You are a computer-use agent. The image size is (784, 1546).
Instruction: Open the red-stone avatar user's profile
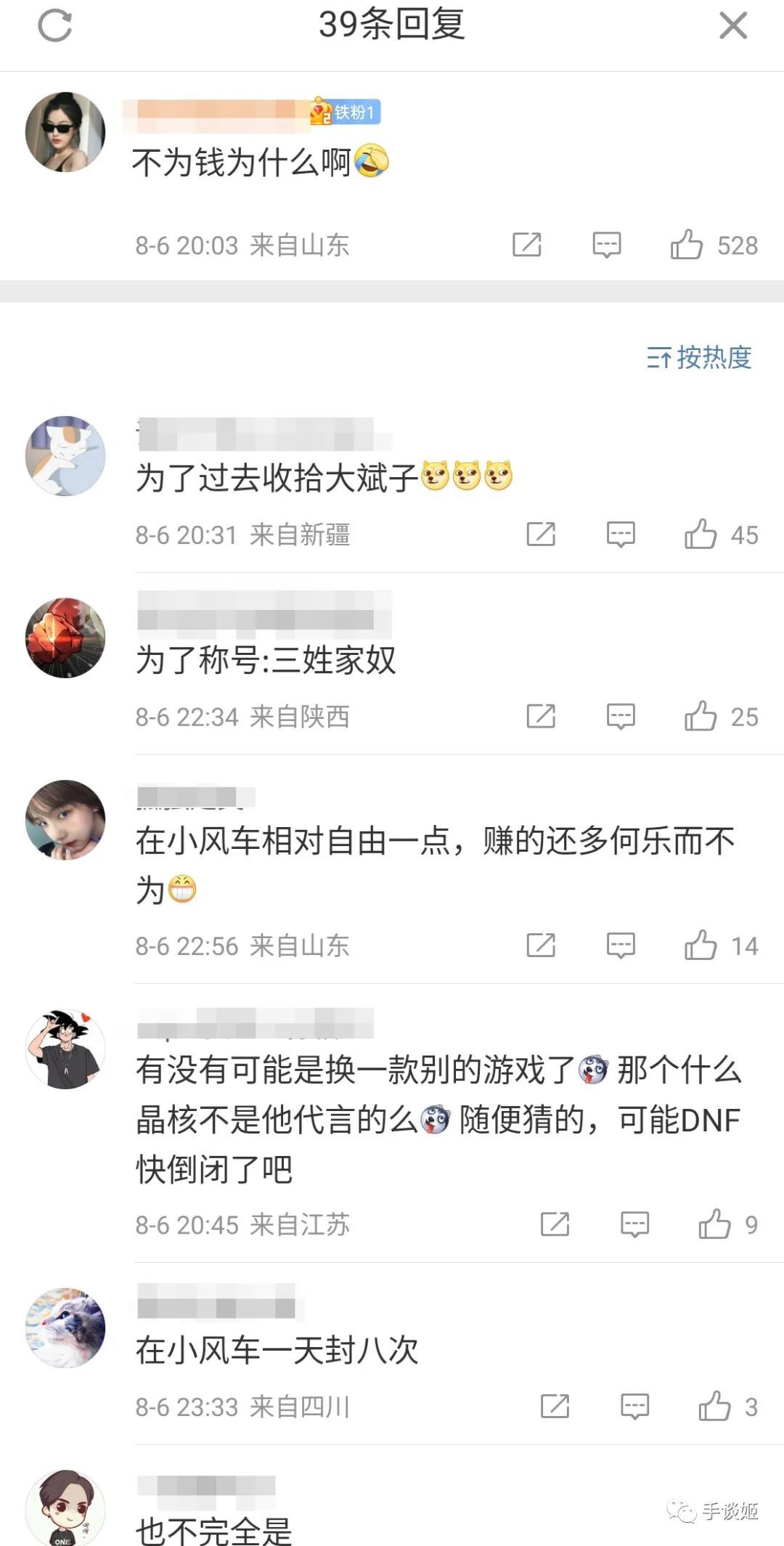(65, 638)
